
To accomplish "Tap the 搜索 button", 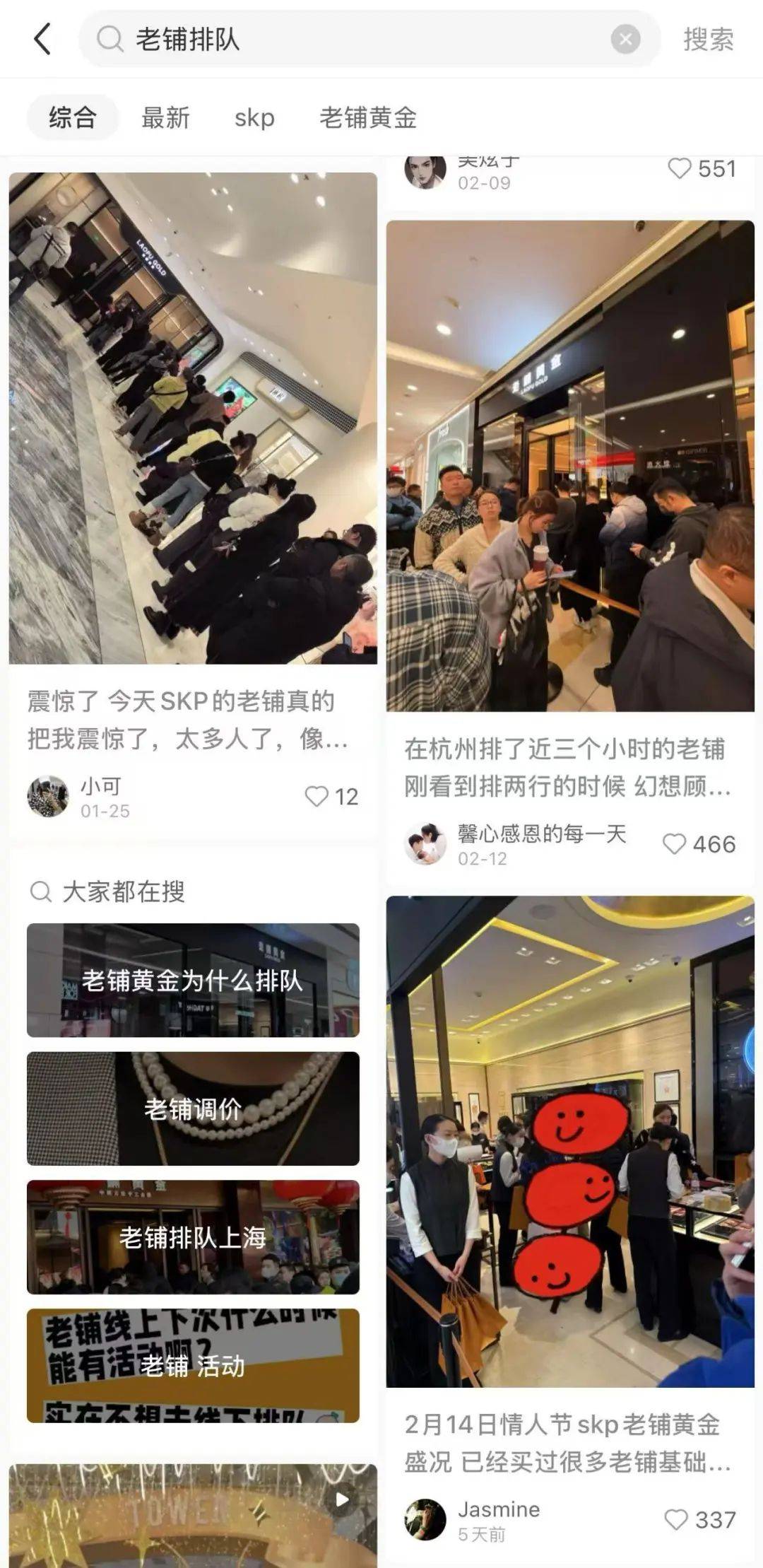I will 708,40.
